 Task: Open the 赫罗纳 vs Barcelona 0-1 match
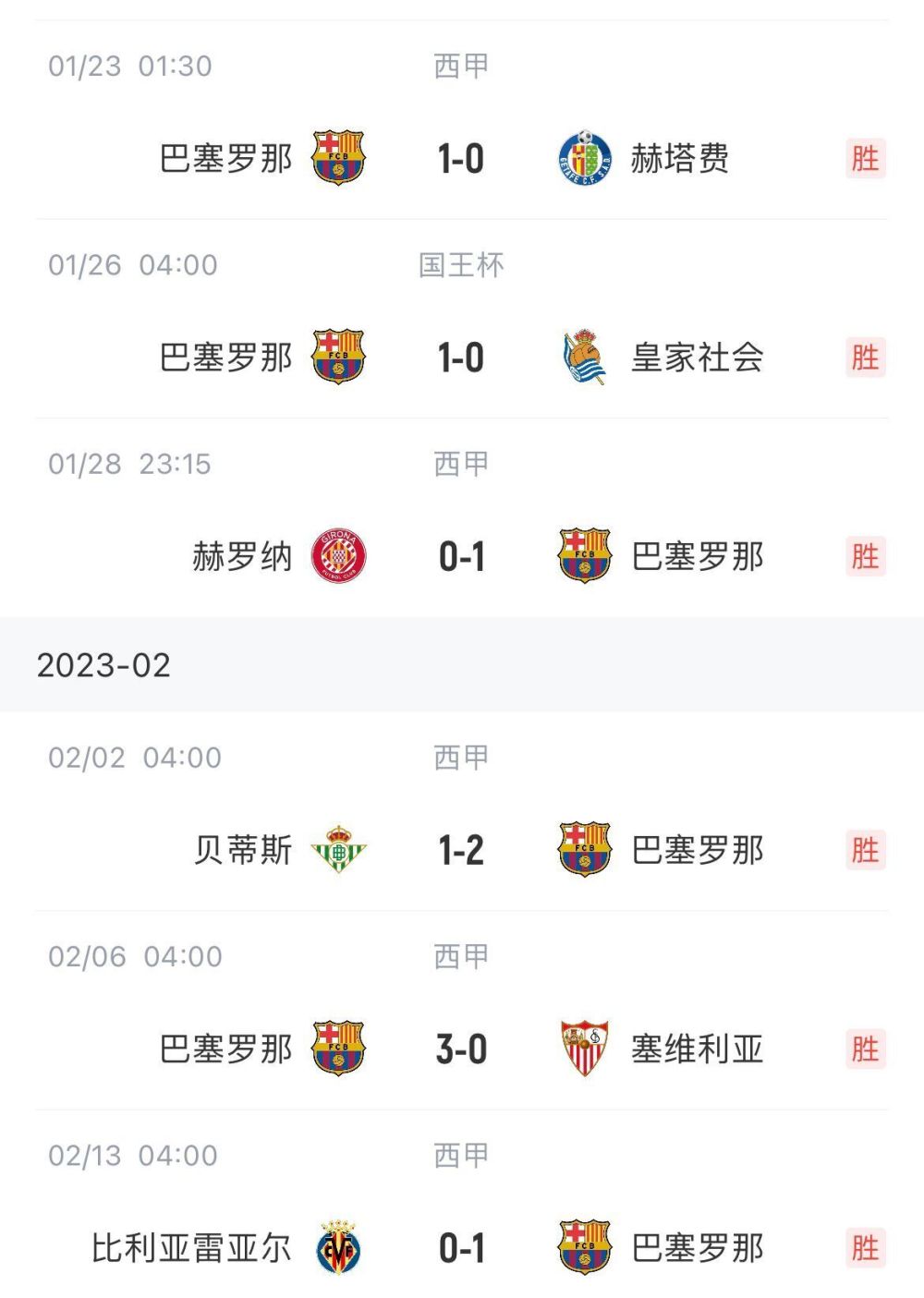(x=461, y=557)
